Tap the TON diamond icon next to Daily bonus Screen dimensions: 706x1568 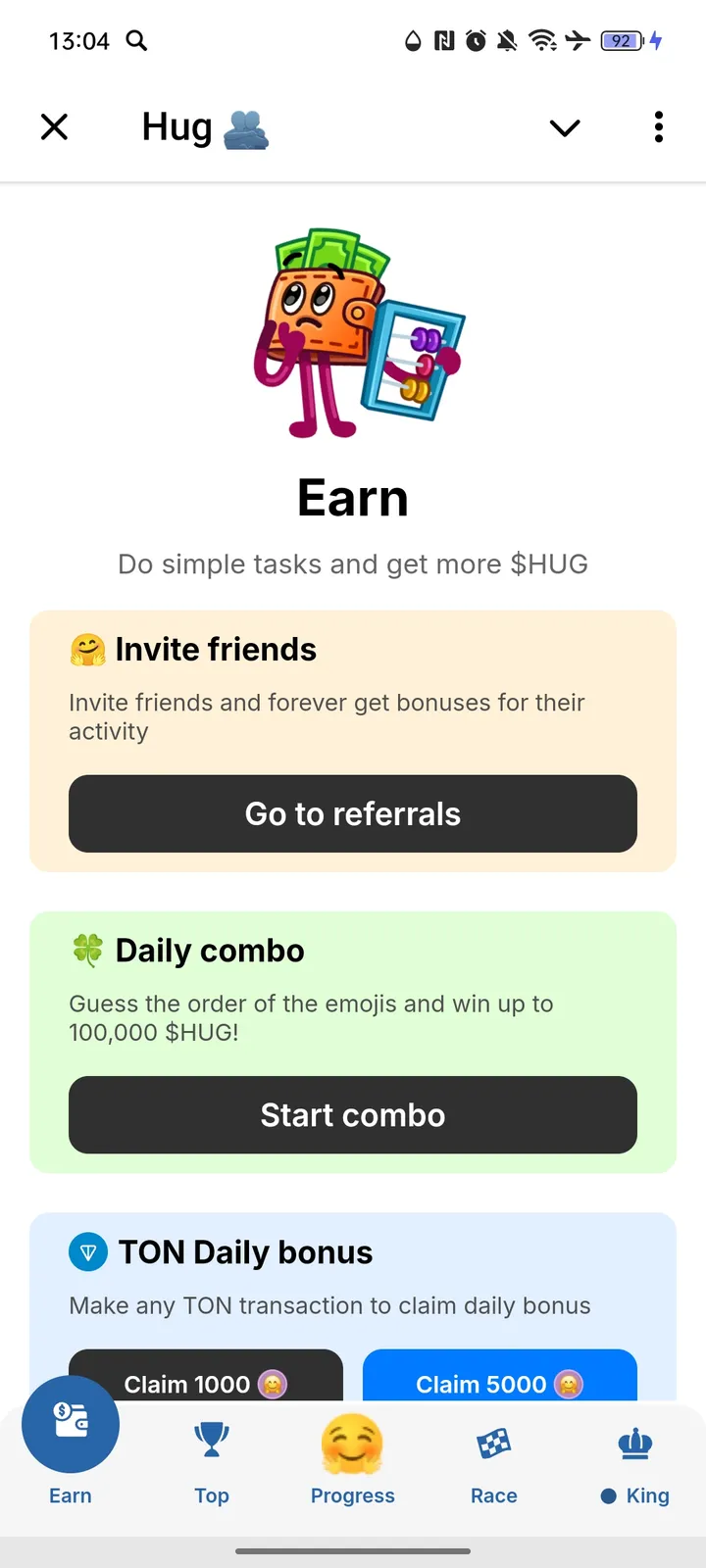[x=88, y=1251]
